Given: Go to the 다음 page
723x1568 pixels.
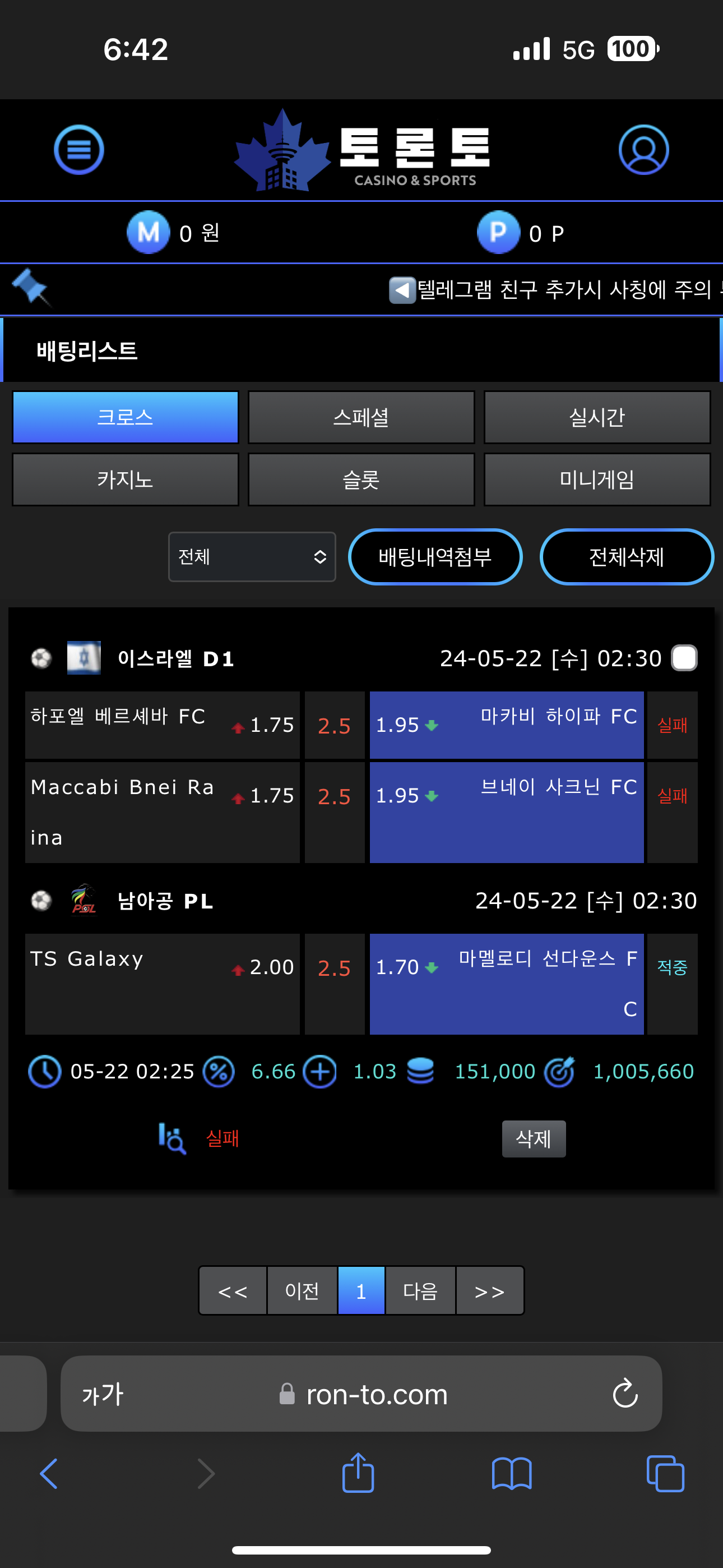Looking at the screenshot, I should point(420,1291).
